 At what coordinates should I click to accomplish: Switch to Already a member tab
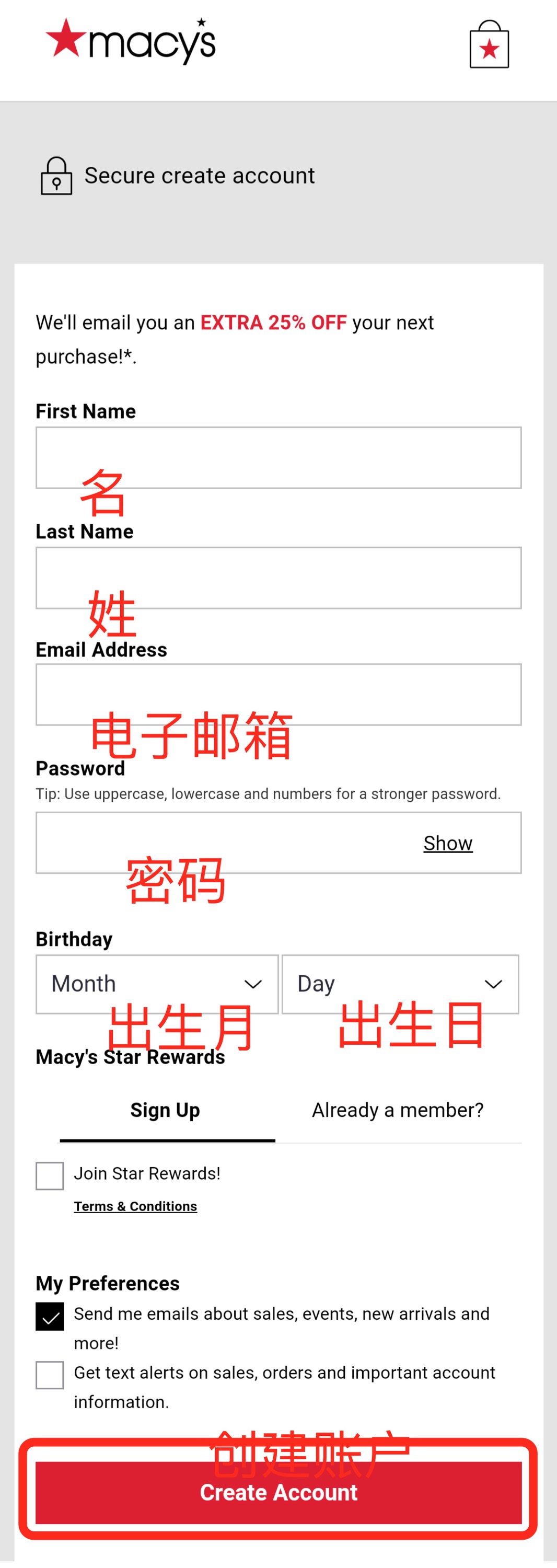coord(398,1110)
